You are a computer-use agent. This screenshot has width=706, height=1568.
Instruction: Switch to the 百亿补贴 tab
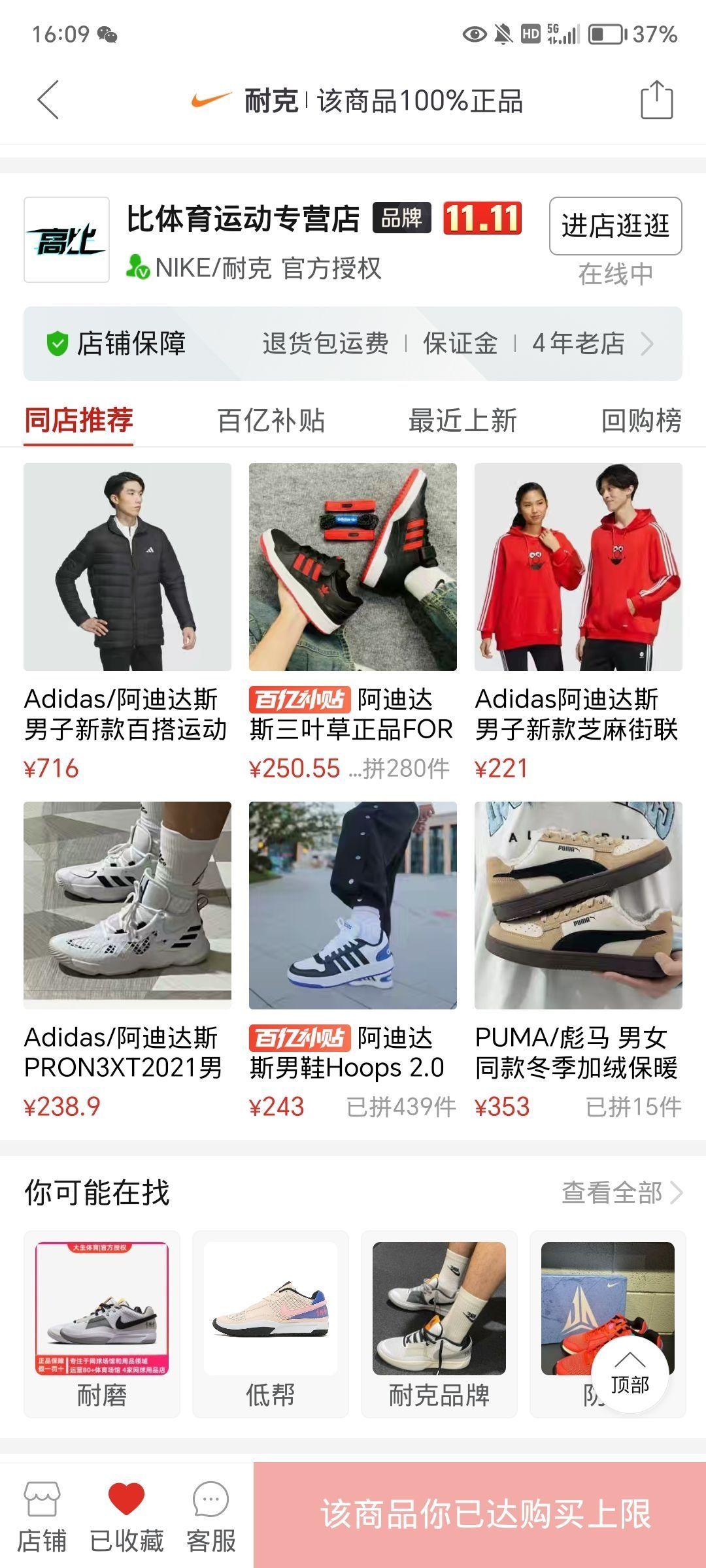271,420
